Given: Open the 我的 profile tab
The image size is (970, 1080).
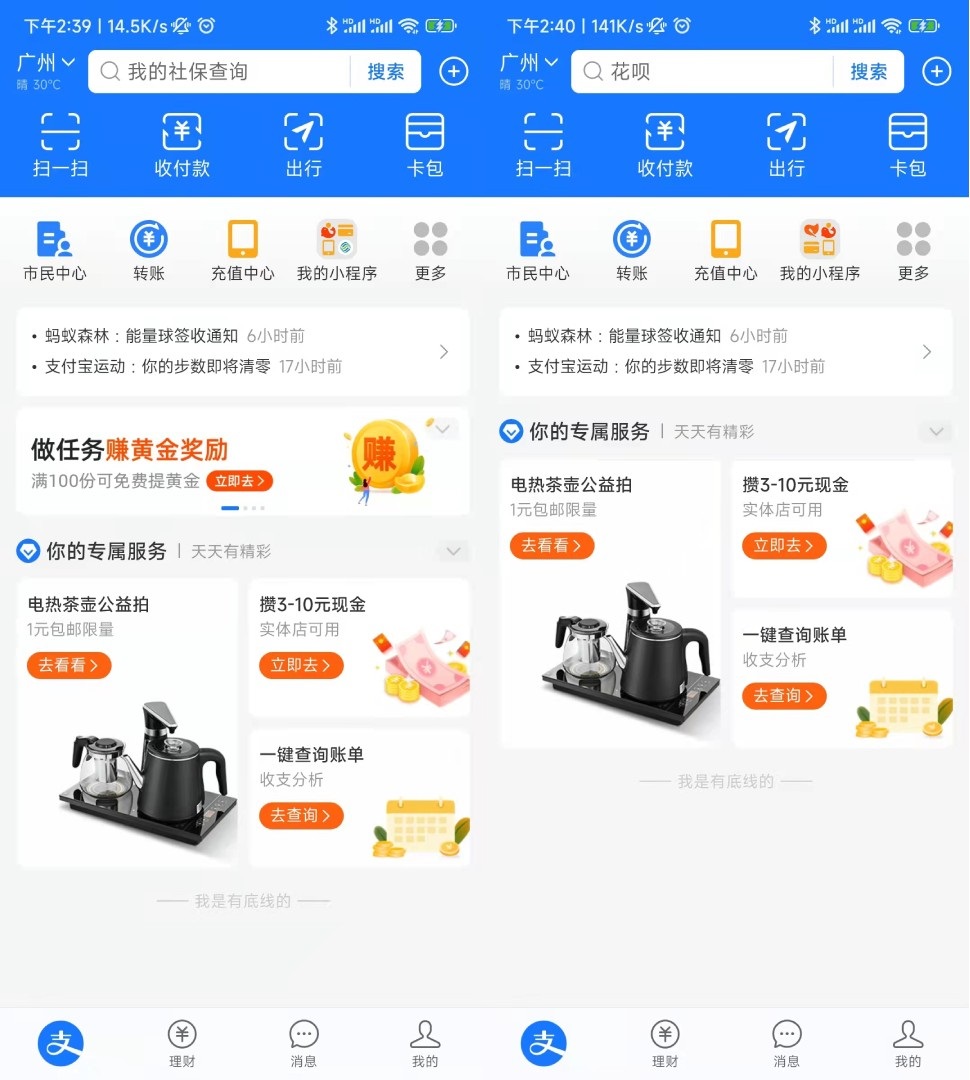Looking at the screenshot, I should click(424, 1045).
